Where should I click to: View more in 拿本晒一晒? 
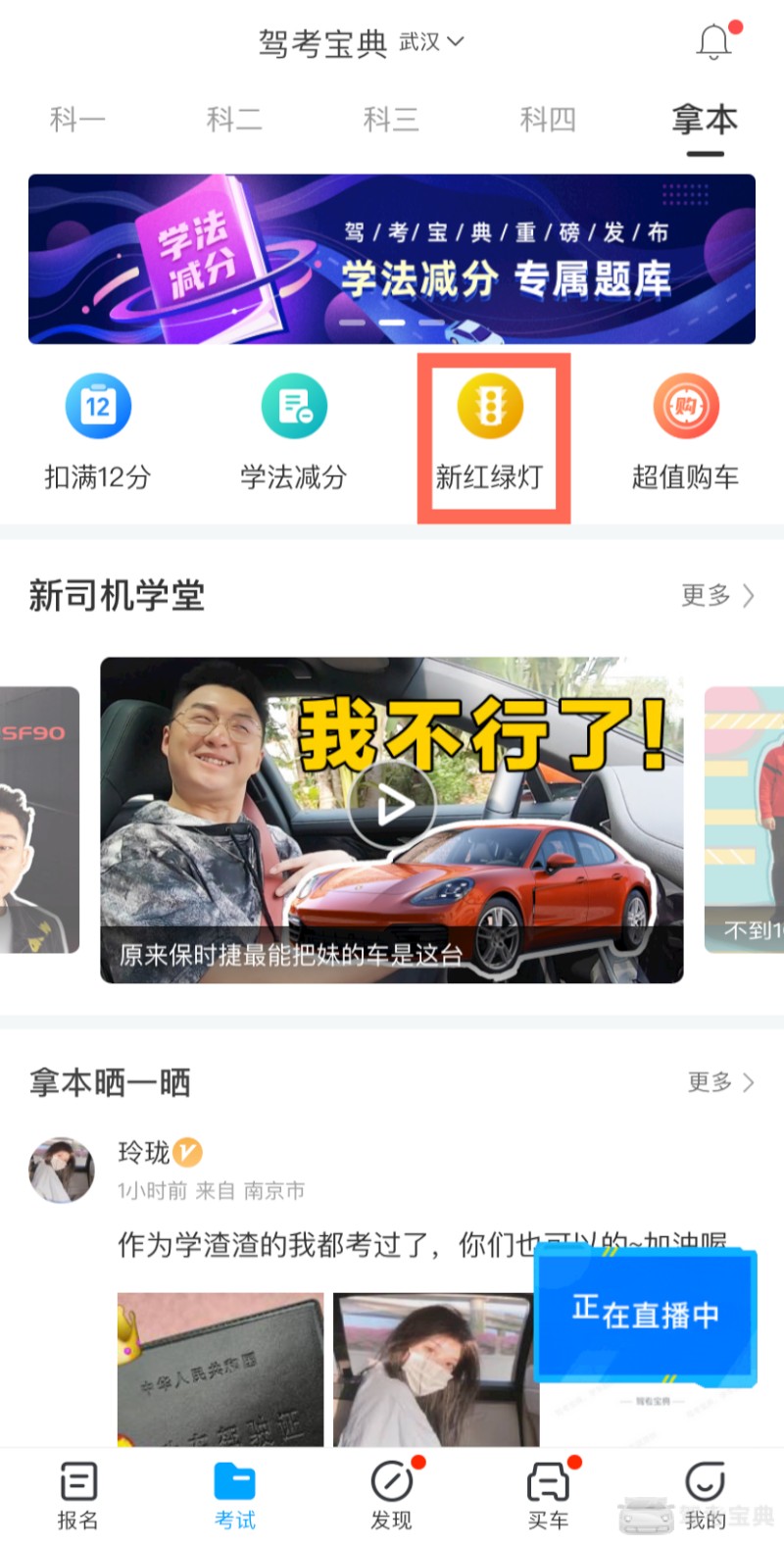tap(720, 1082)
